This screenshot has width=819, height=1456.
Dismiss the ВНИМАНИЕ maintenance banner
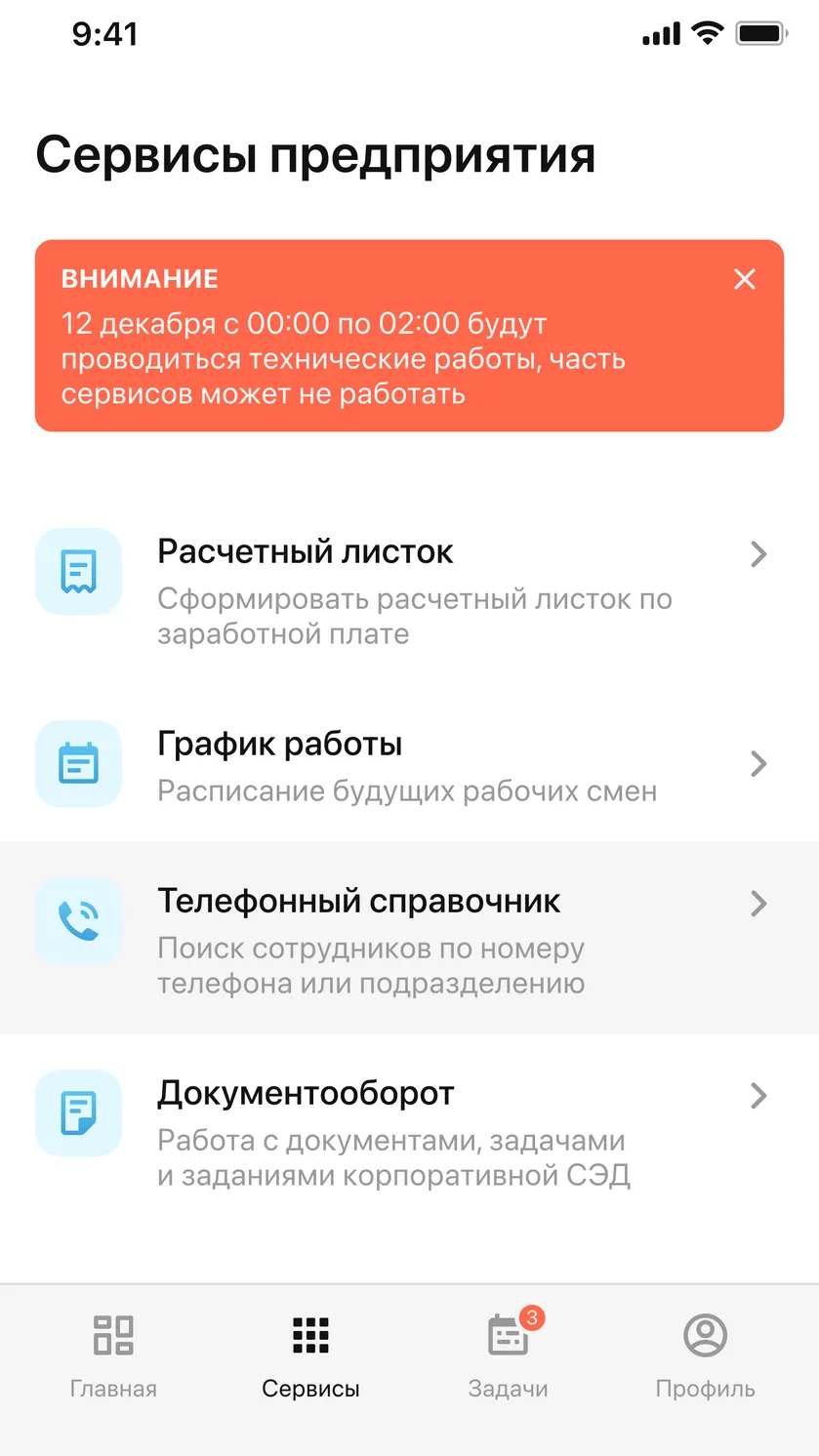[745, 279]
